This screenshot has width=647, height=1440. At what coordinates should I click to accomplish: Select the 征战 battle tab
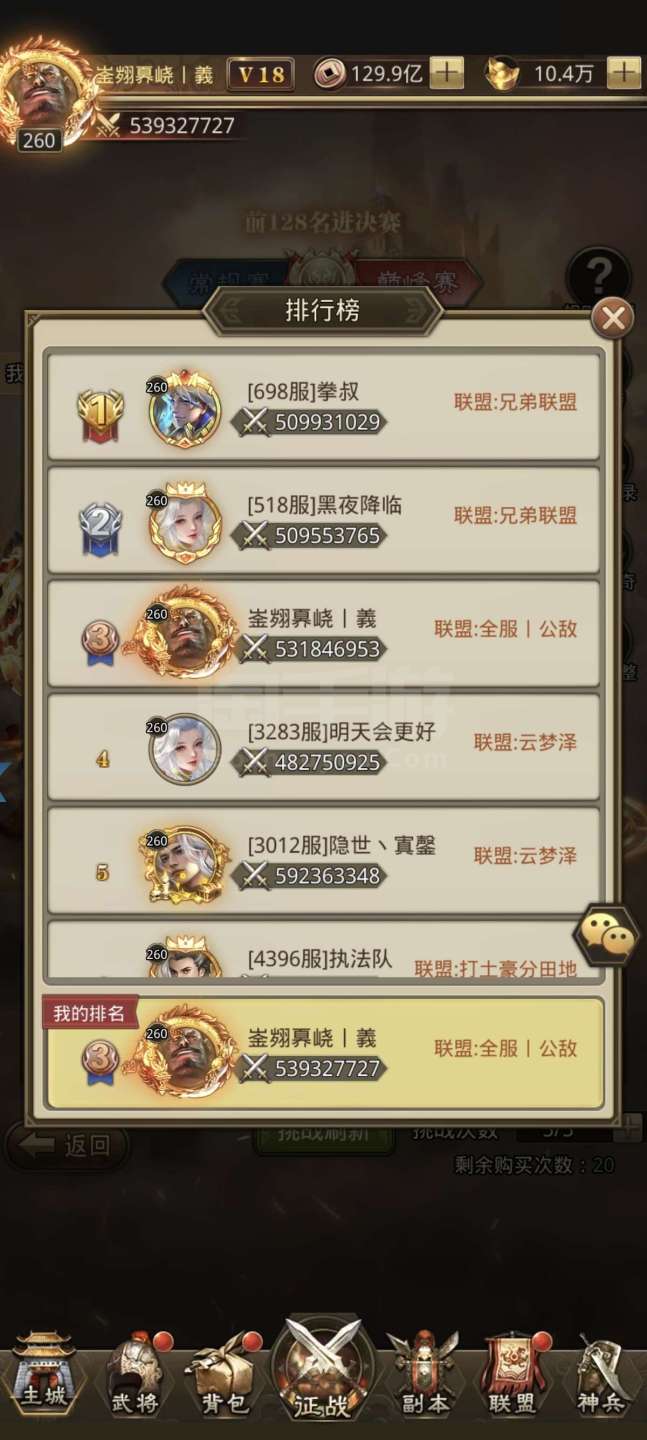pos(322,1375)
